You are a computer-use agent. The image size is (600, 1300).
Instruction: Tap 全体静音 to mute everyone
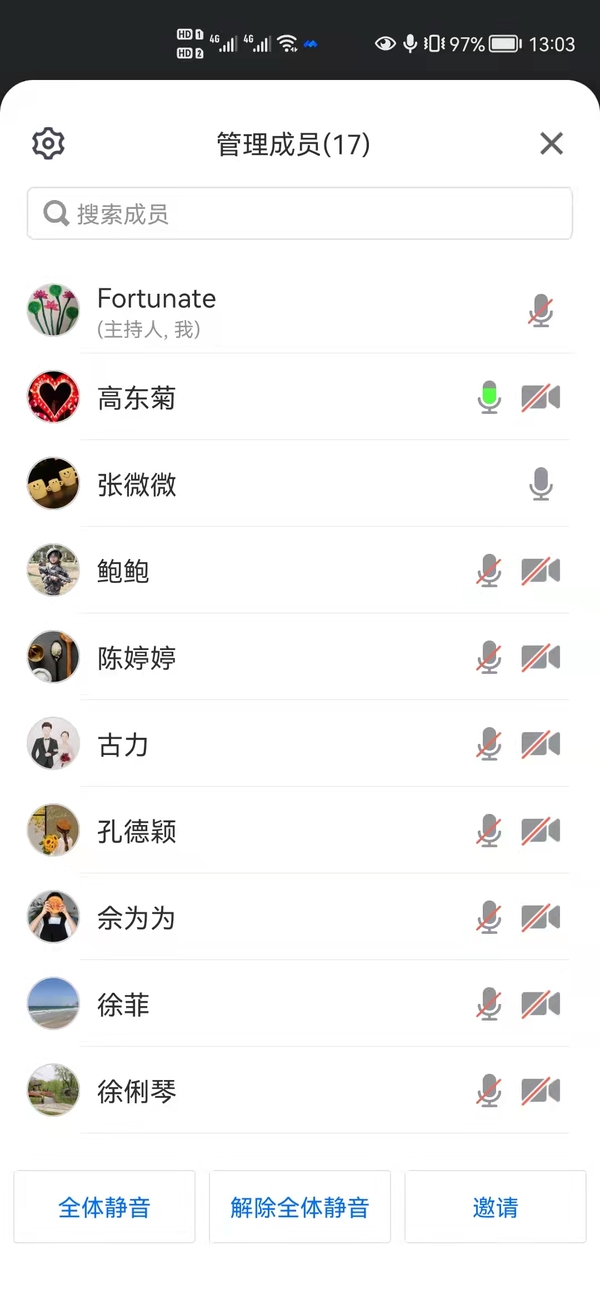click(104, 1207)
